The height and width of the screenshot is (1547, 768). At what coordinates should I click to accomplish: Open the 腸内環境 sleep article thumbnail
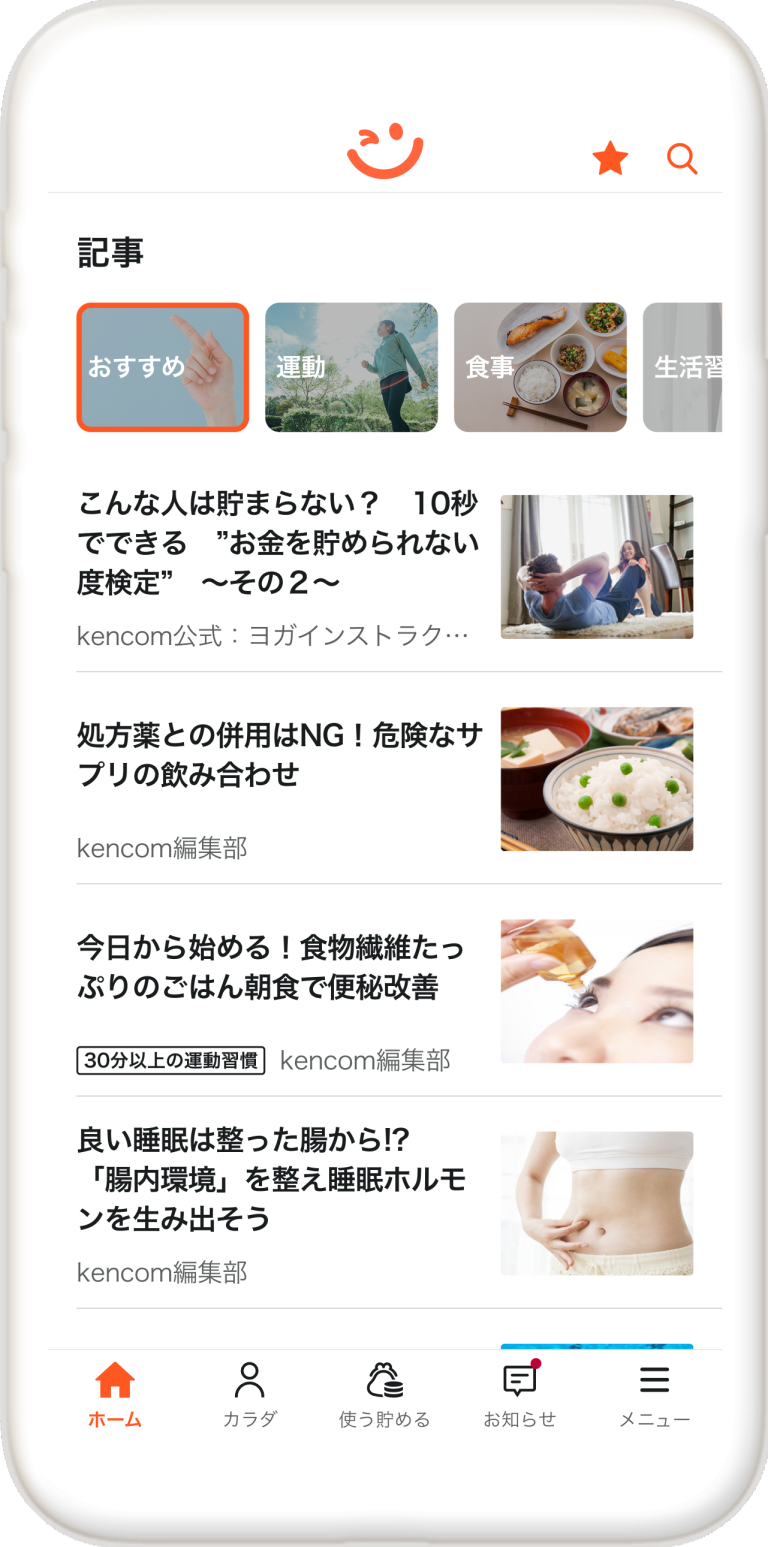[x=596, y=1203]
